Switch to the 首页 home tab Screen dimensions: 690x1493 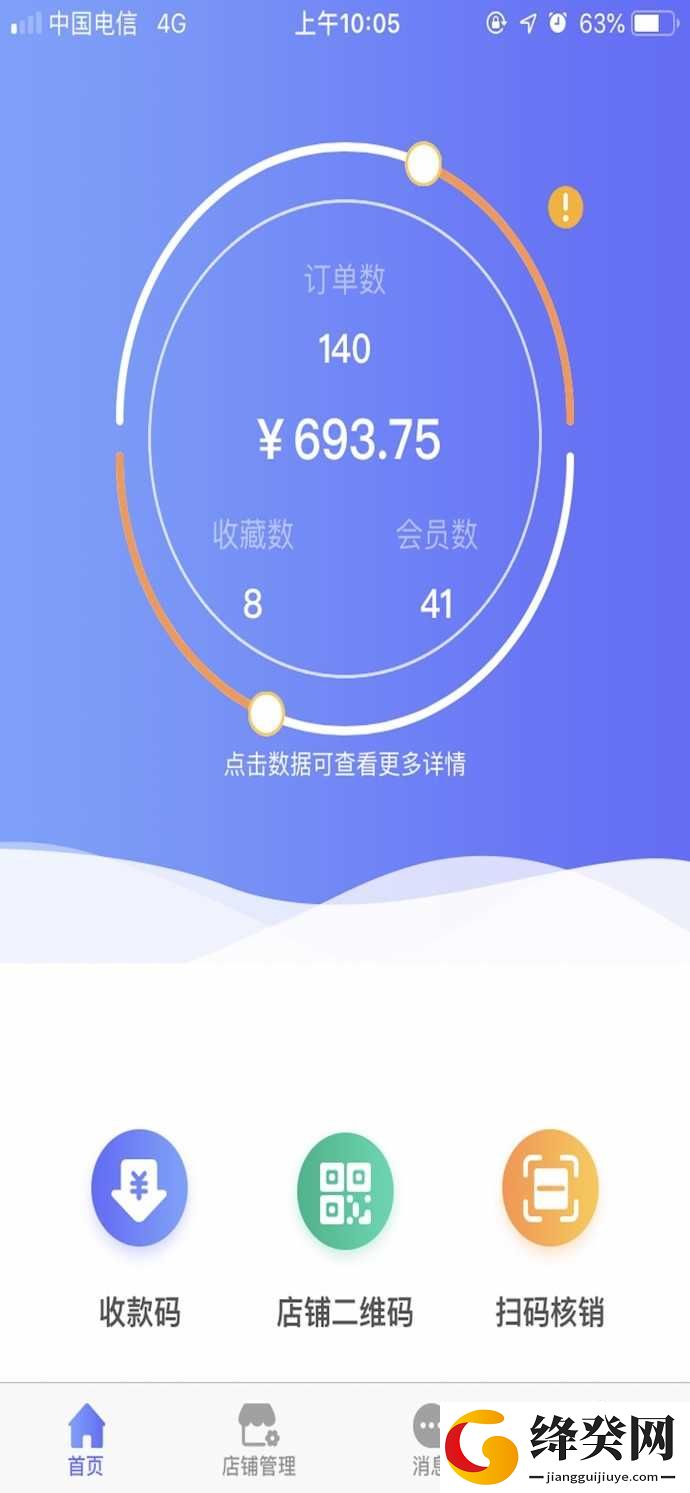coord(86,1440)
